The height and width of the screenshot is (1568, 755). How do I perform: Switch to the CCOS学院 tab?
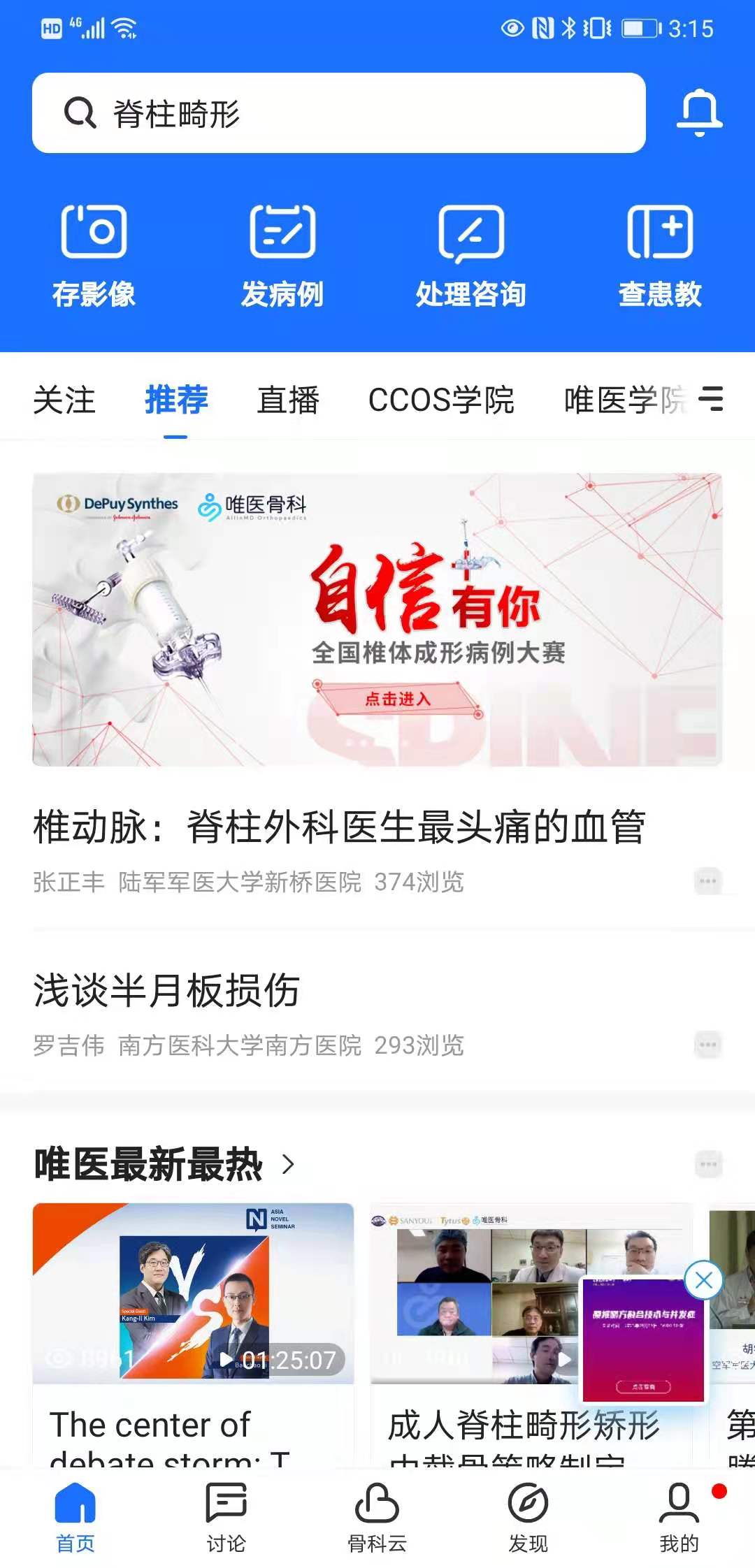click(441, 400)
